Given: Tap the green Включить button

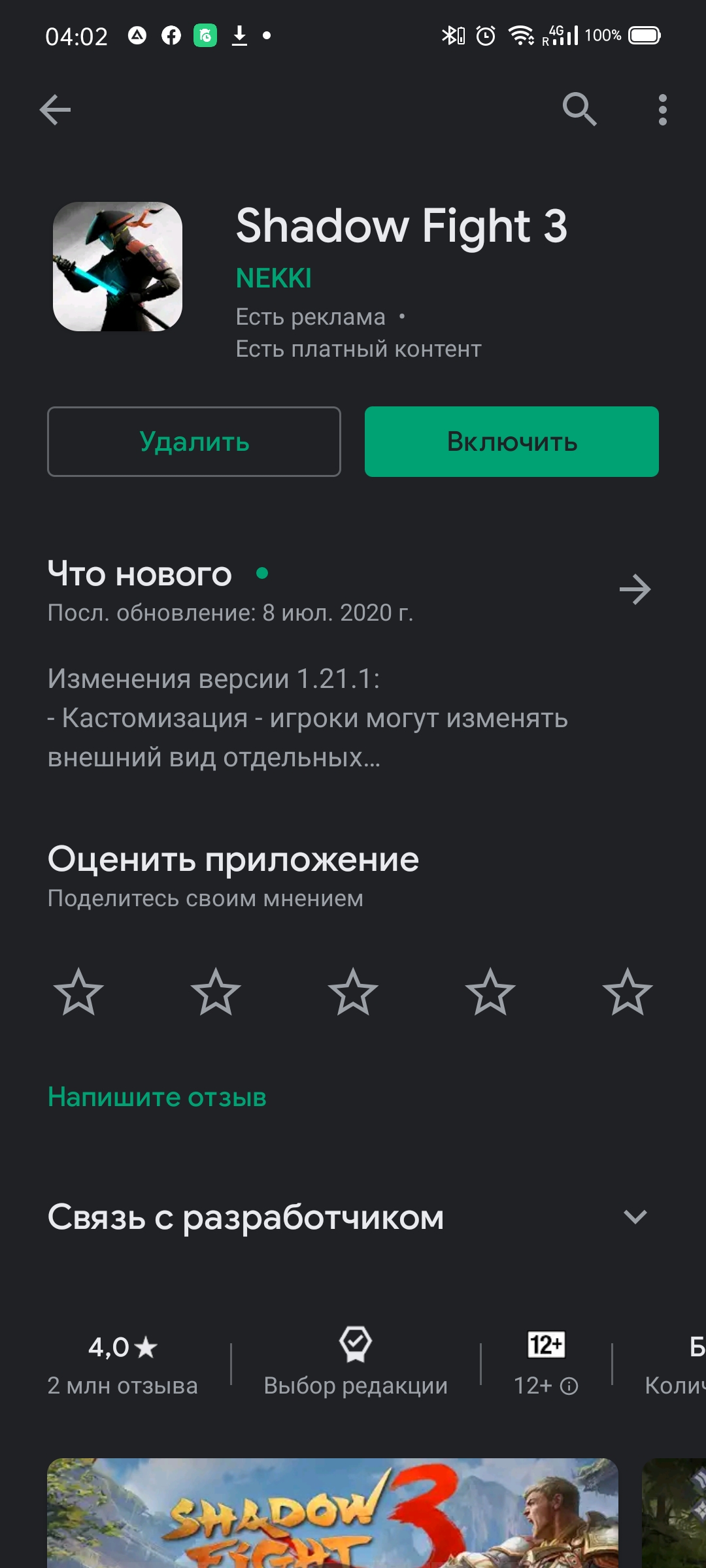Looking at the screenshot, I should [x=512, y=442].
